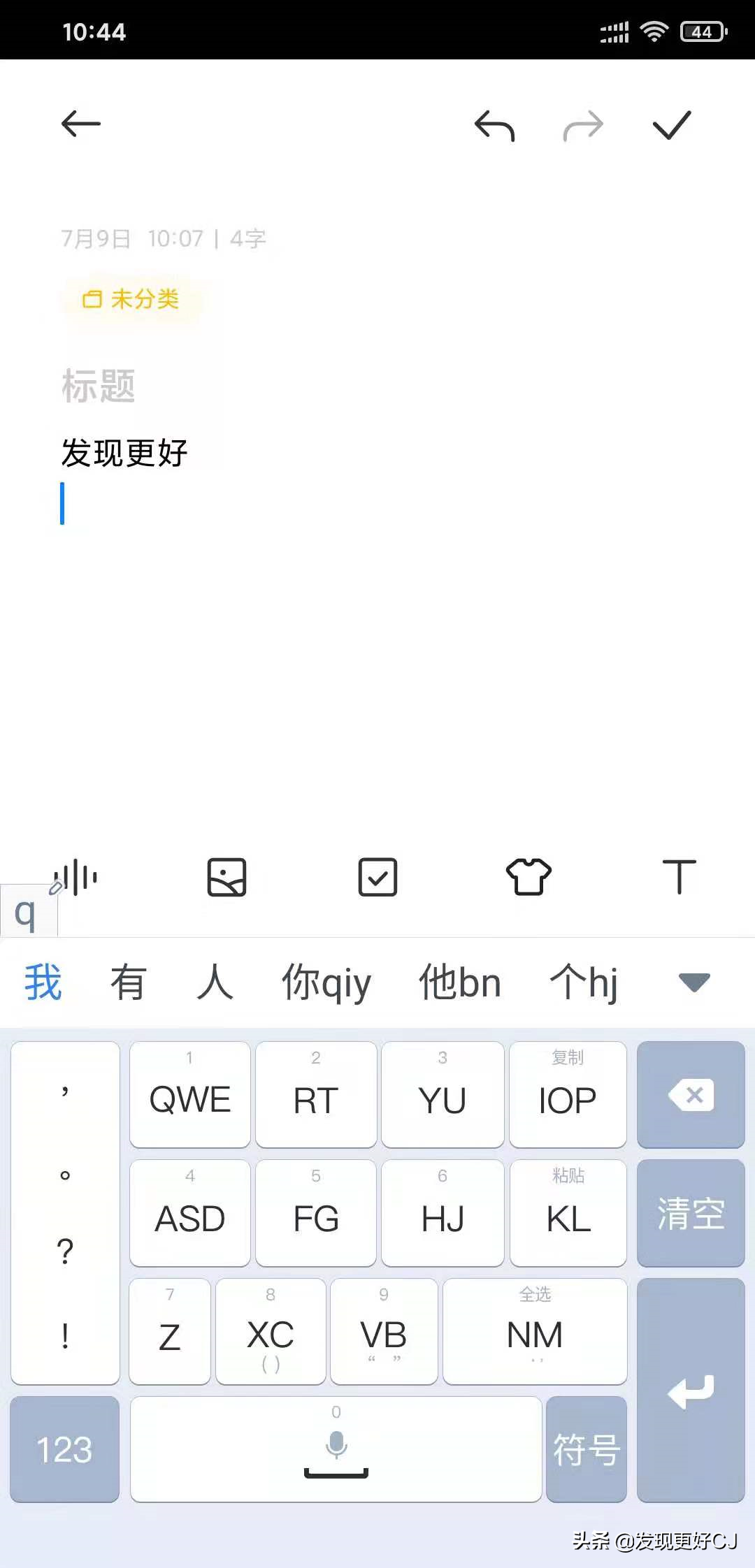Insert an image into the note

coord(226,877)
